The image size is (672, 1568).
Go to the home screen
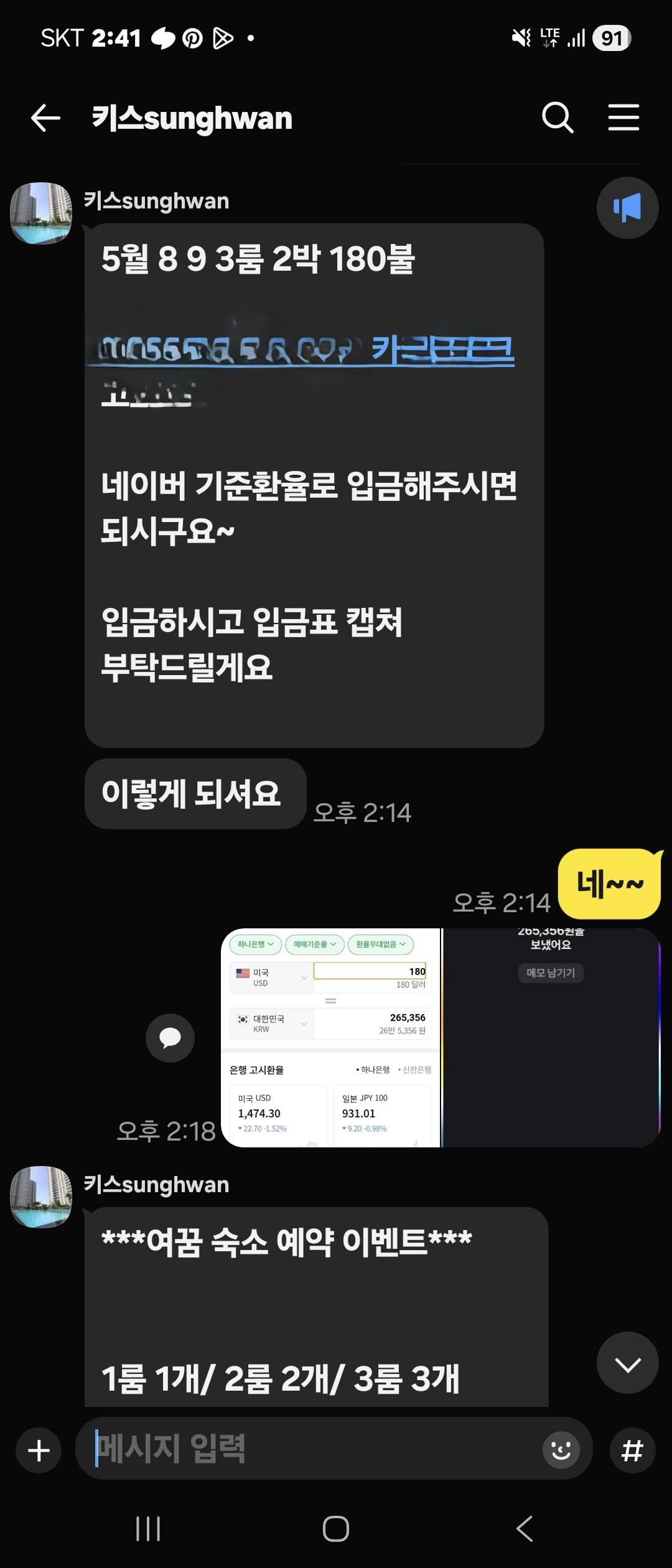click(x=336, y=1528)
